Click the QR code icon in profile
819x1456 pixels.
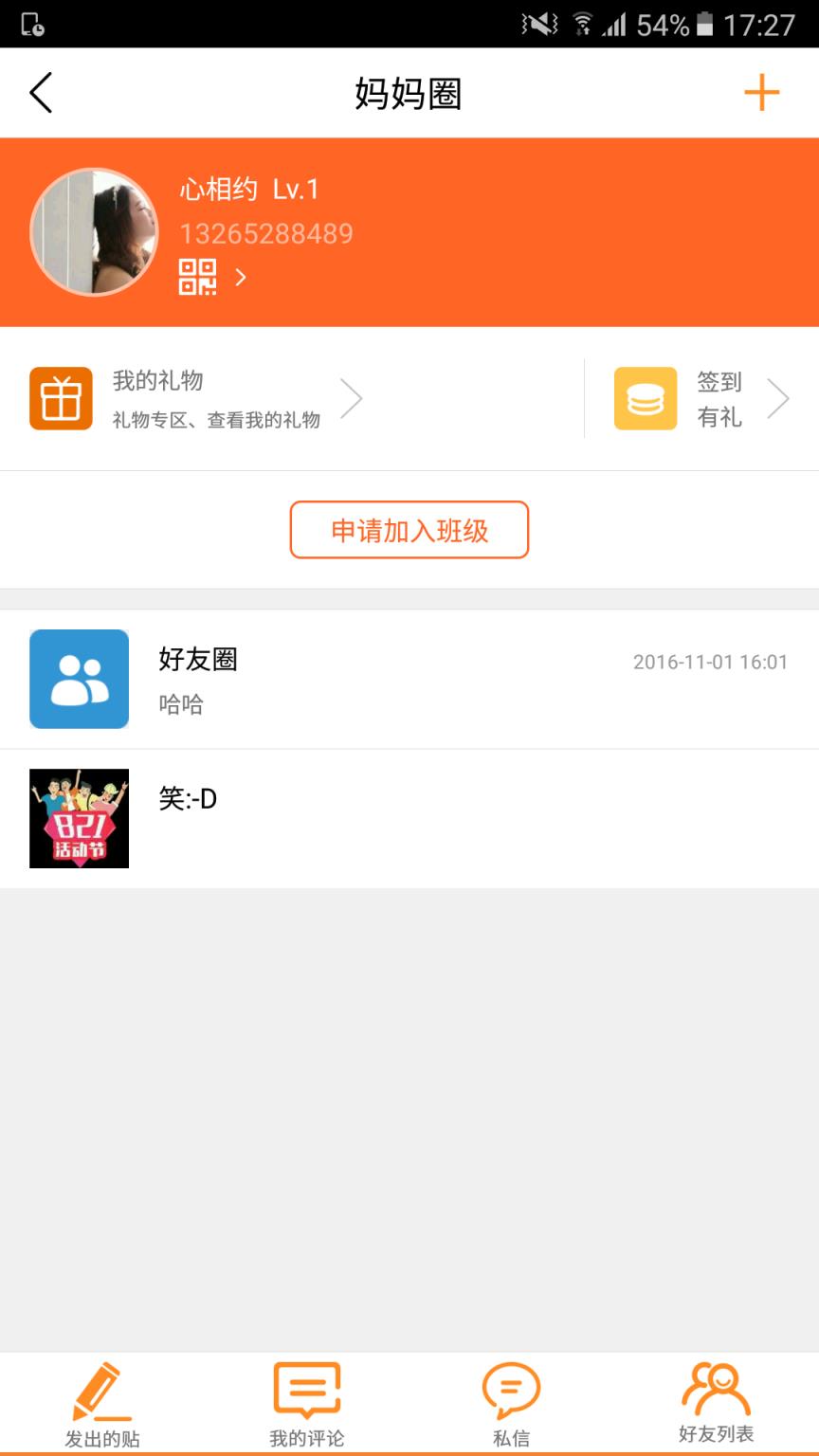(197, 278)
